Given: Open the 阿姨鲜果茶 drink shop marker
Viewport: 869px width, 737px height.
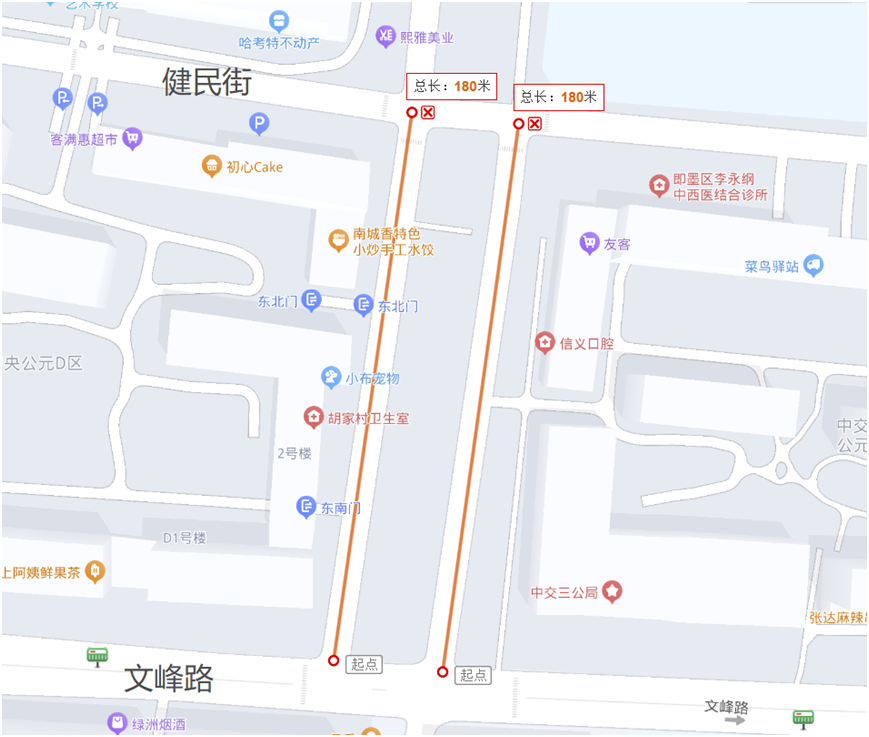Looking at the screenshot, I should pos(96,572).
